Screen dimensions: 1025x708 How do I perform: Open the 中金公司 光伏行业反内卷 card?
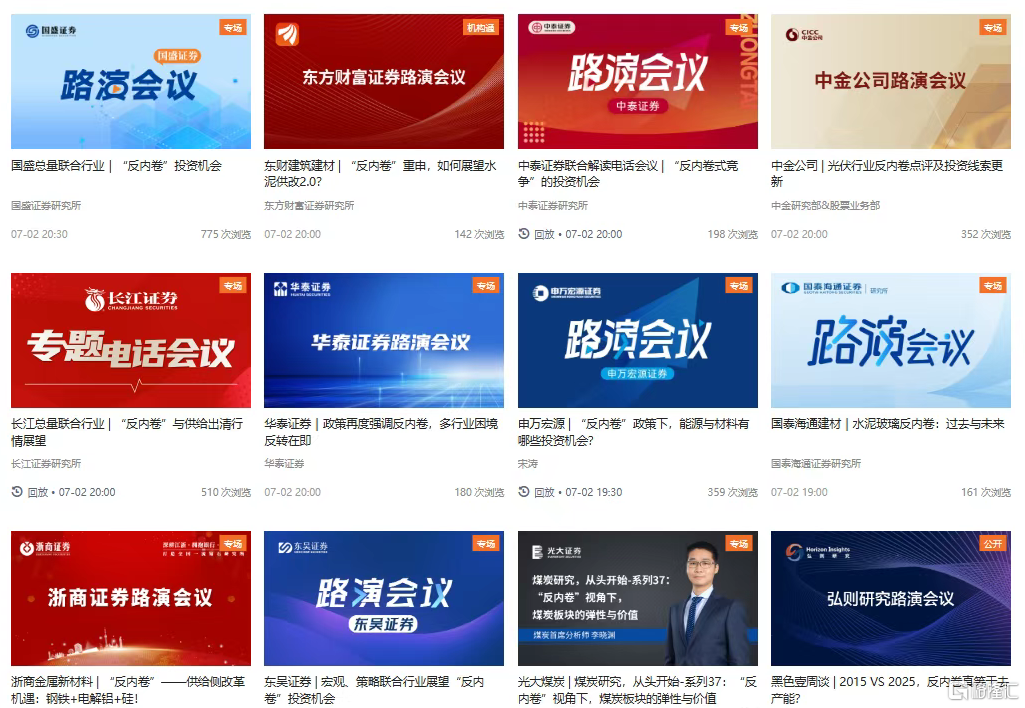890,82
